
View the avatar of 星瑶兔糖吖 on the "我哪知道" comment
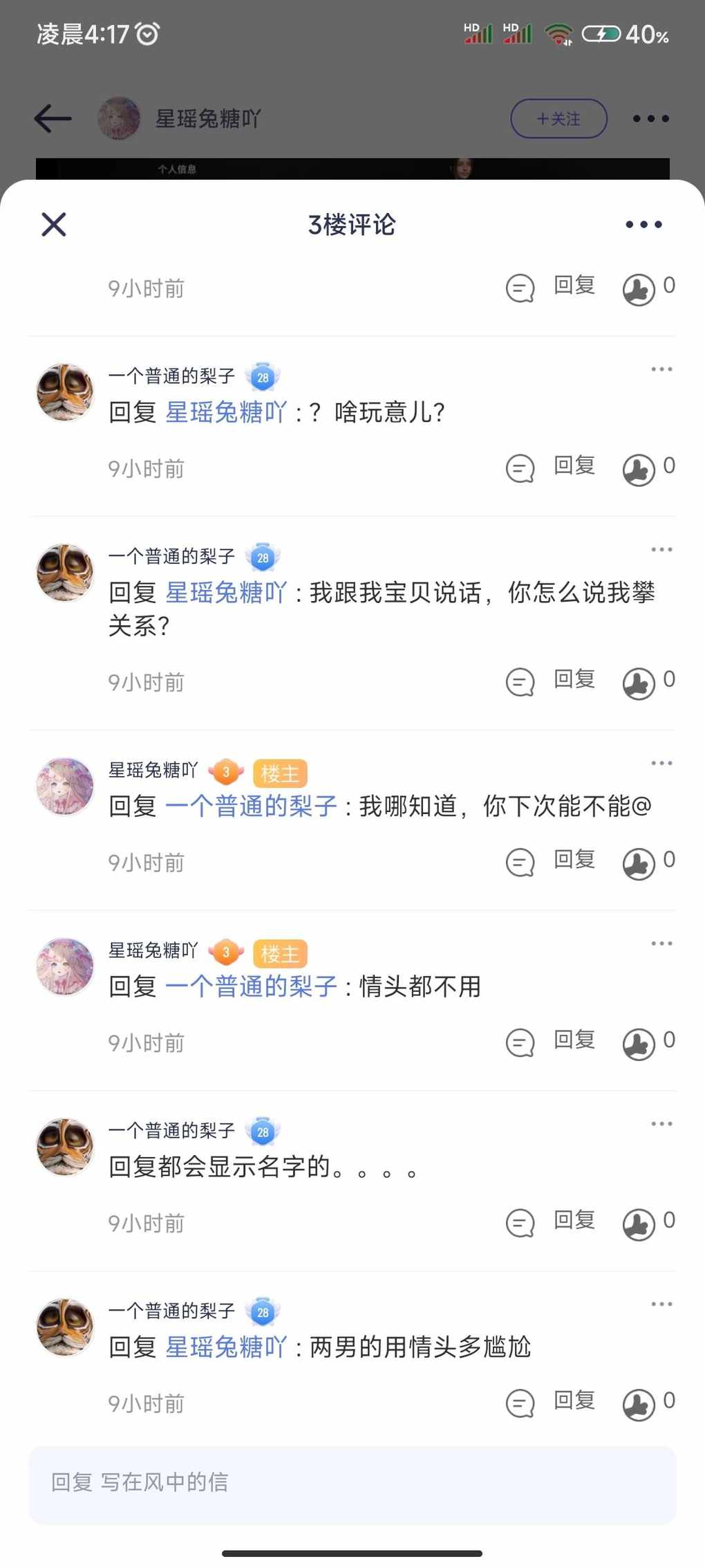(x=65, y=786)
